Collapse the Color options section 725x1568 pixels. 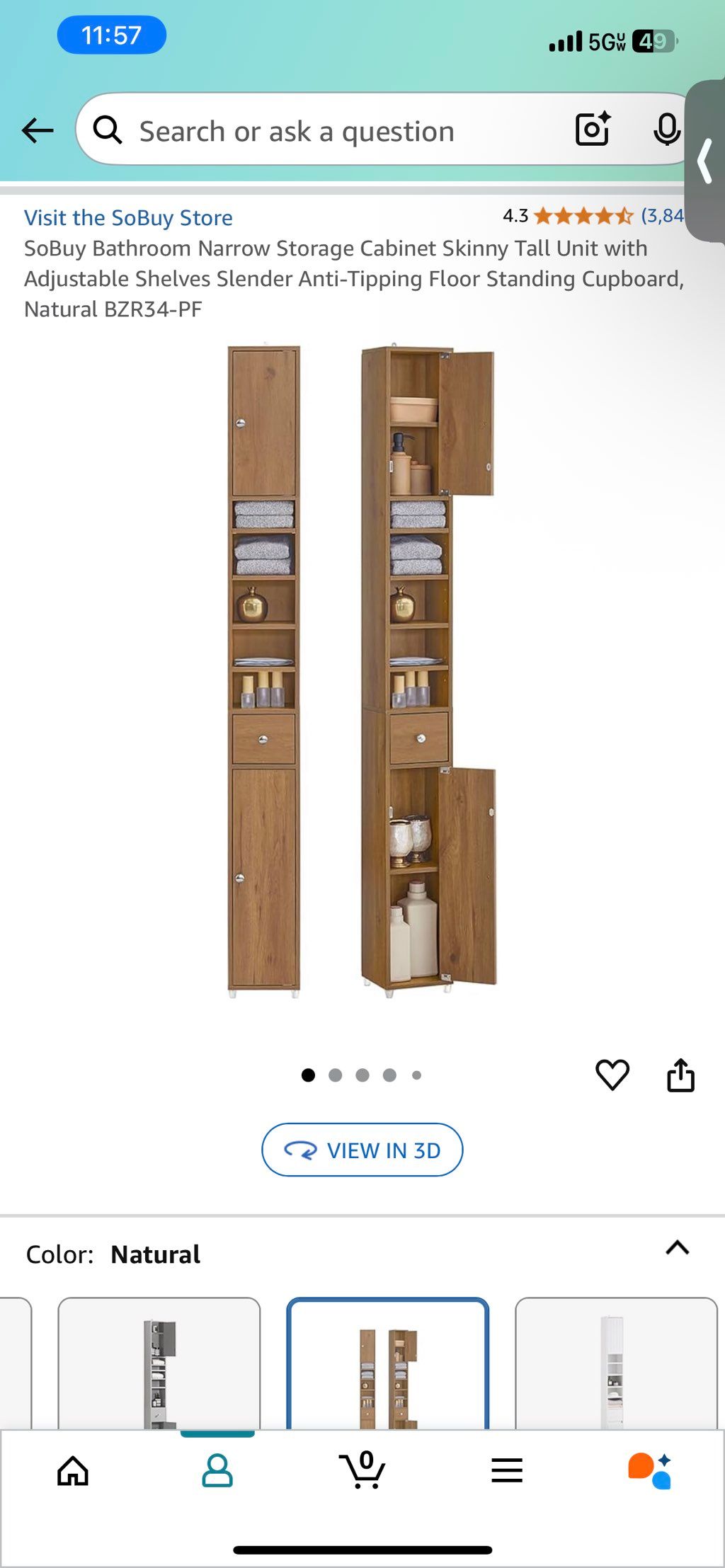point(677,1247)
